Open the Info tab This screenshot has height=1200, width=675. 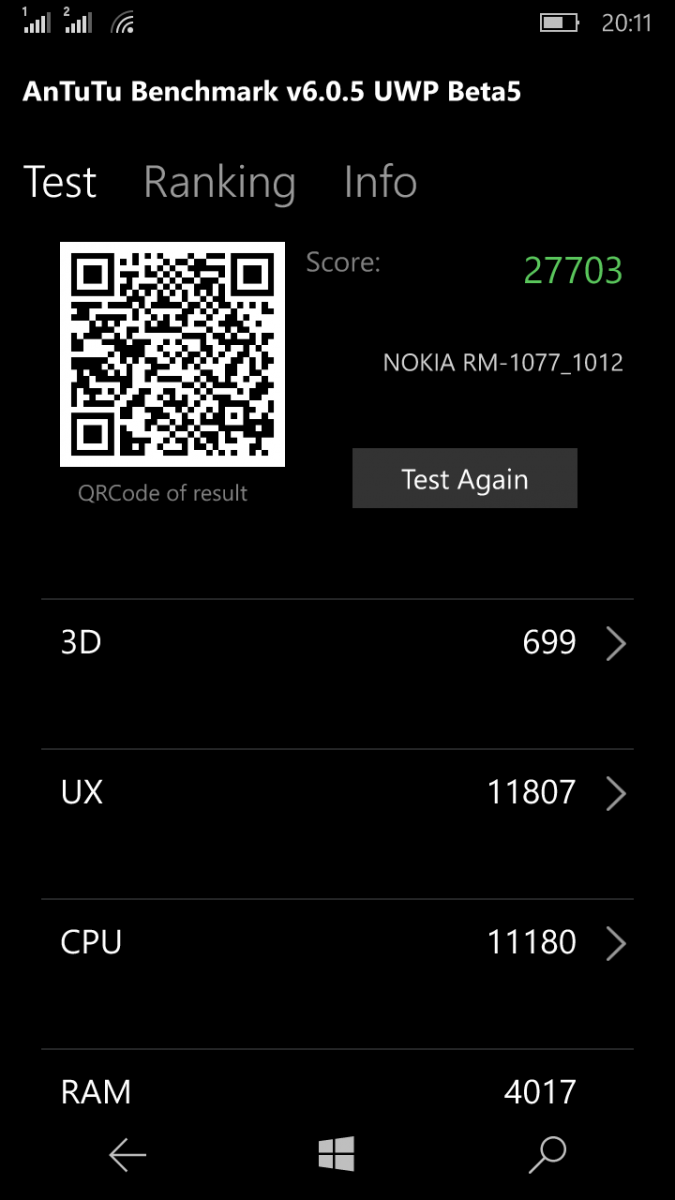click(x=380, y=183)
